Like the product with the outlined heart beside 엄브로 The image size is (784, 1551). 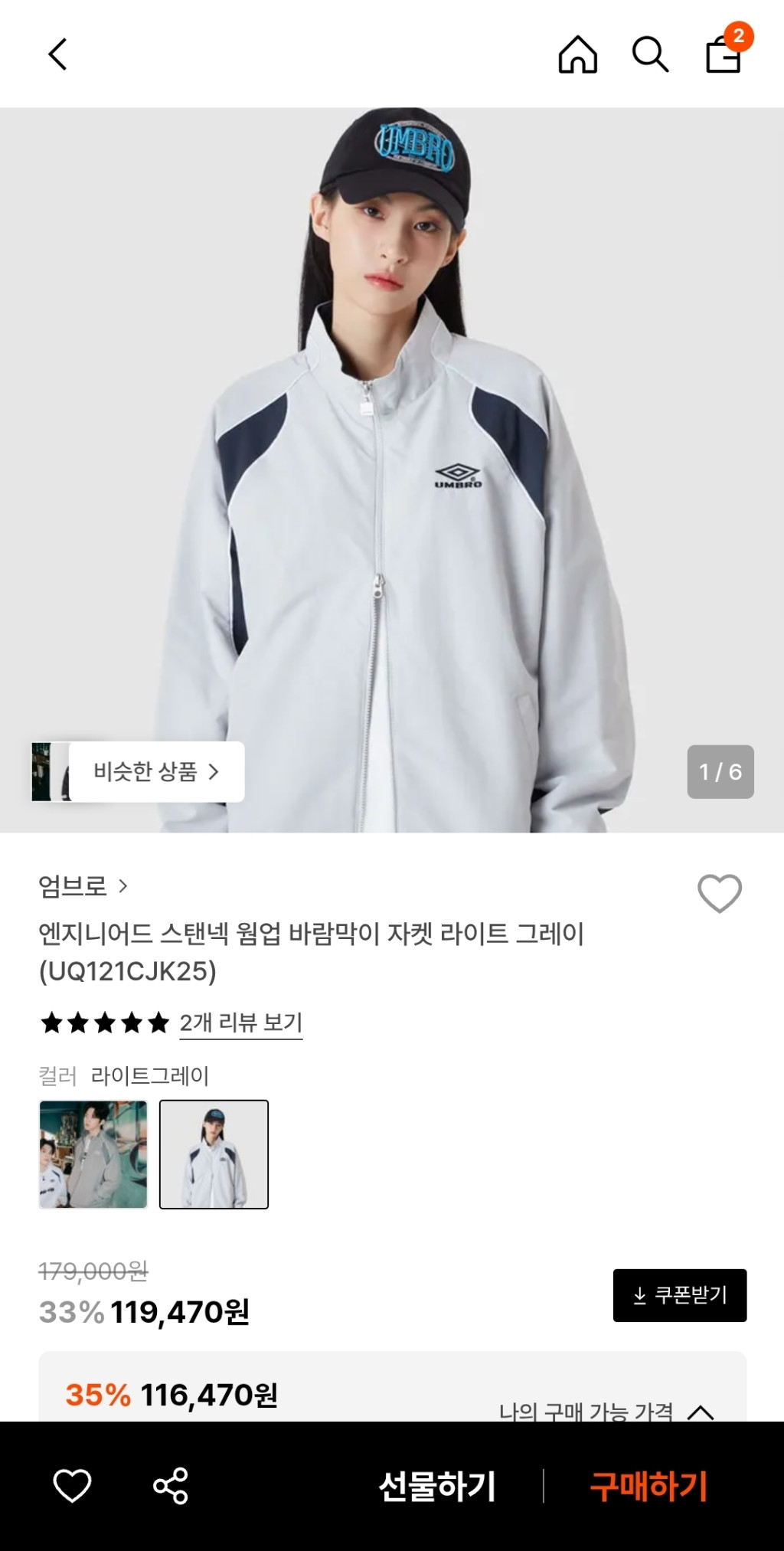pos(720,893)
